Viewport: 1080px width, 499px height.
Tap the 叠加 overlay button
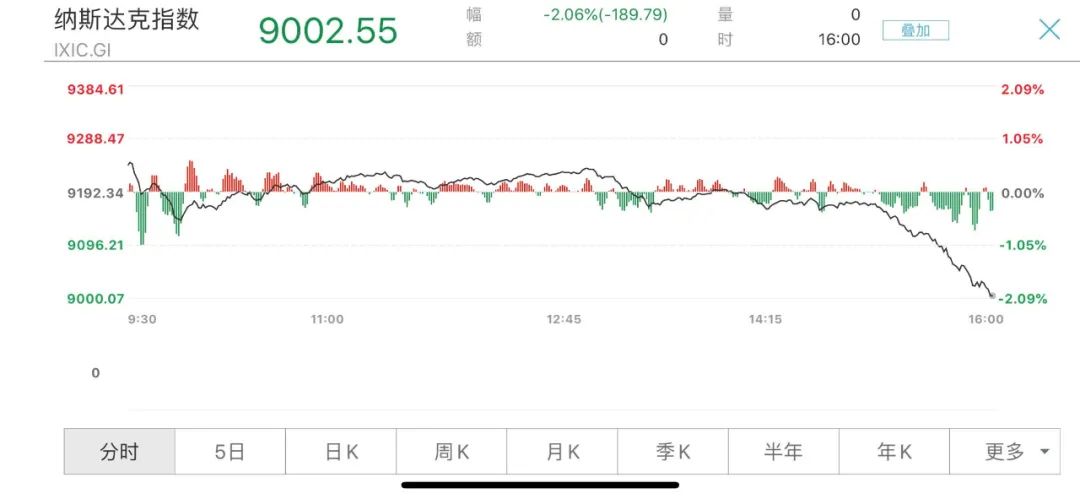pos(915,30)
